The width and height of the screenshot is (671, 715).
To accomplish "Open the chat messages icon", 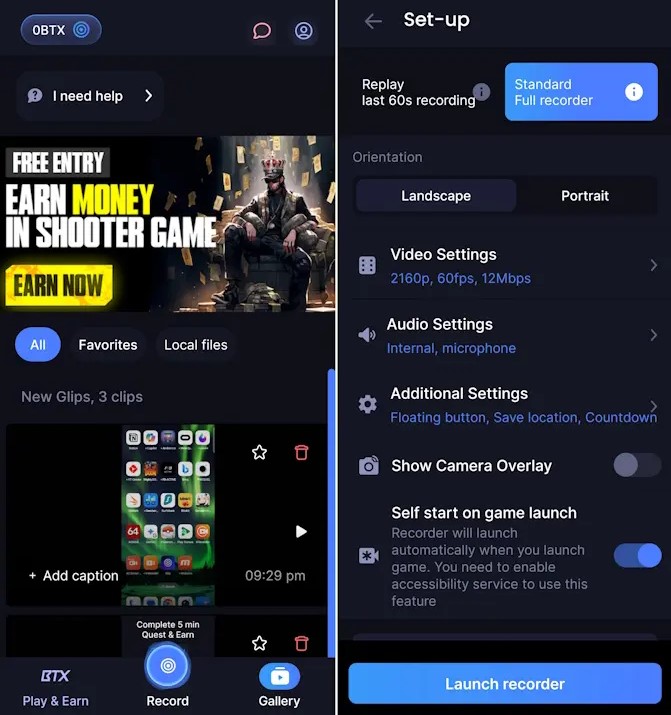I will [x=262, y=31].
